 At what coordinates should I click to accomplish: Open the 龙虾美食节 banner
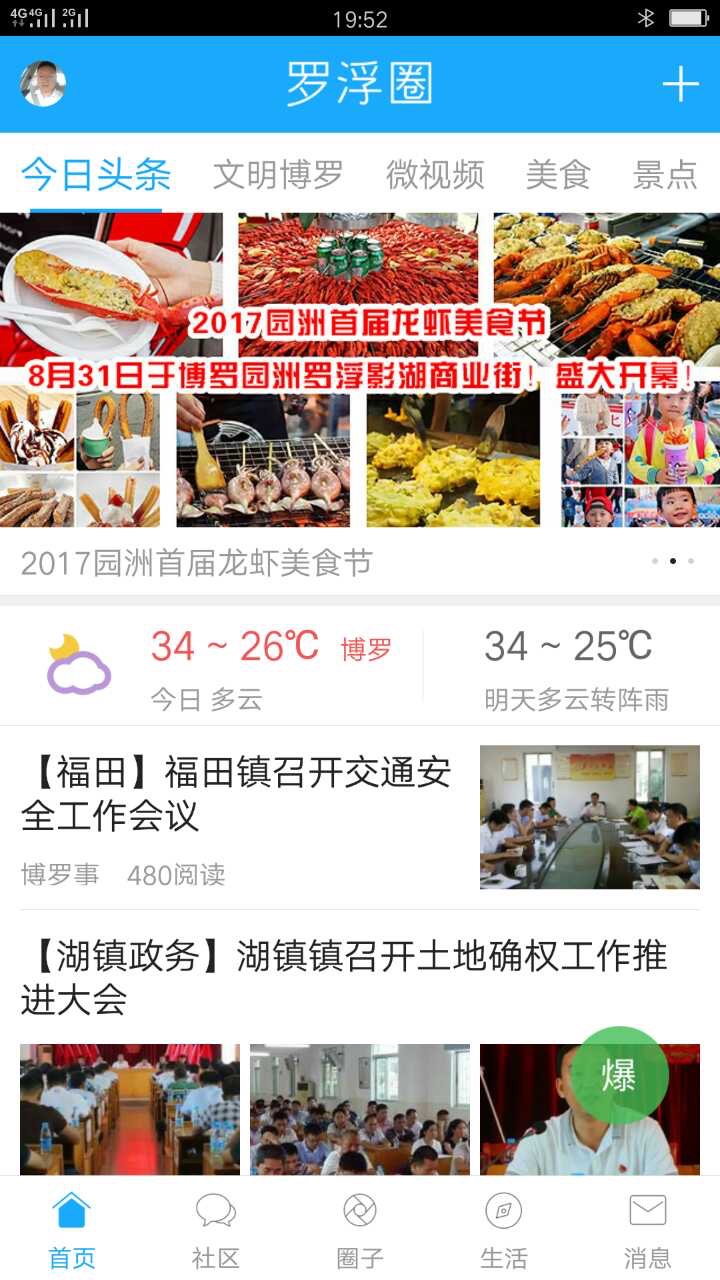click(360, 370)
